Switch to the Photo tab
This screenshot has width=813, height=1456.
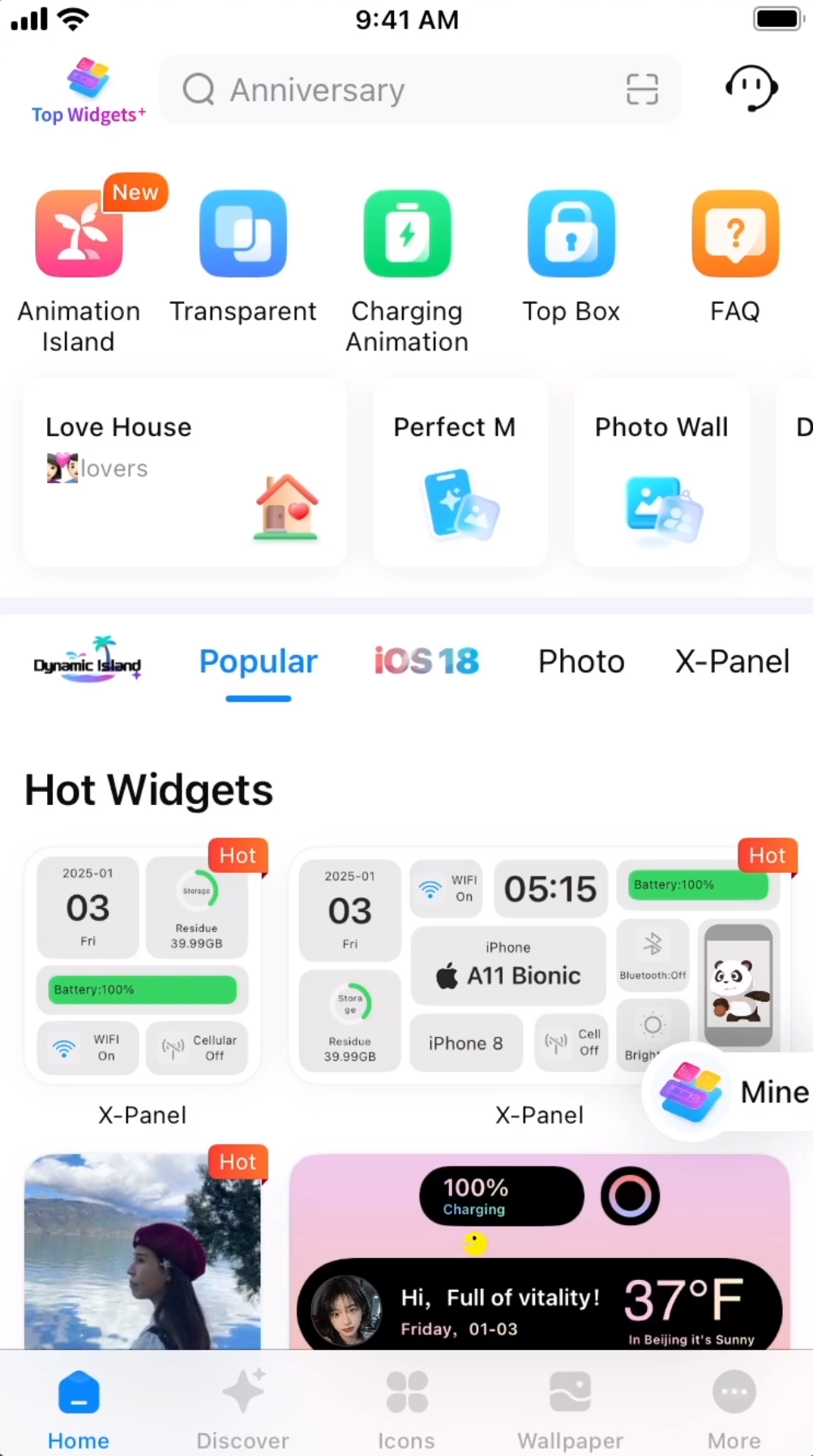[x=581, y=661]
